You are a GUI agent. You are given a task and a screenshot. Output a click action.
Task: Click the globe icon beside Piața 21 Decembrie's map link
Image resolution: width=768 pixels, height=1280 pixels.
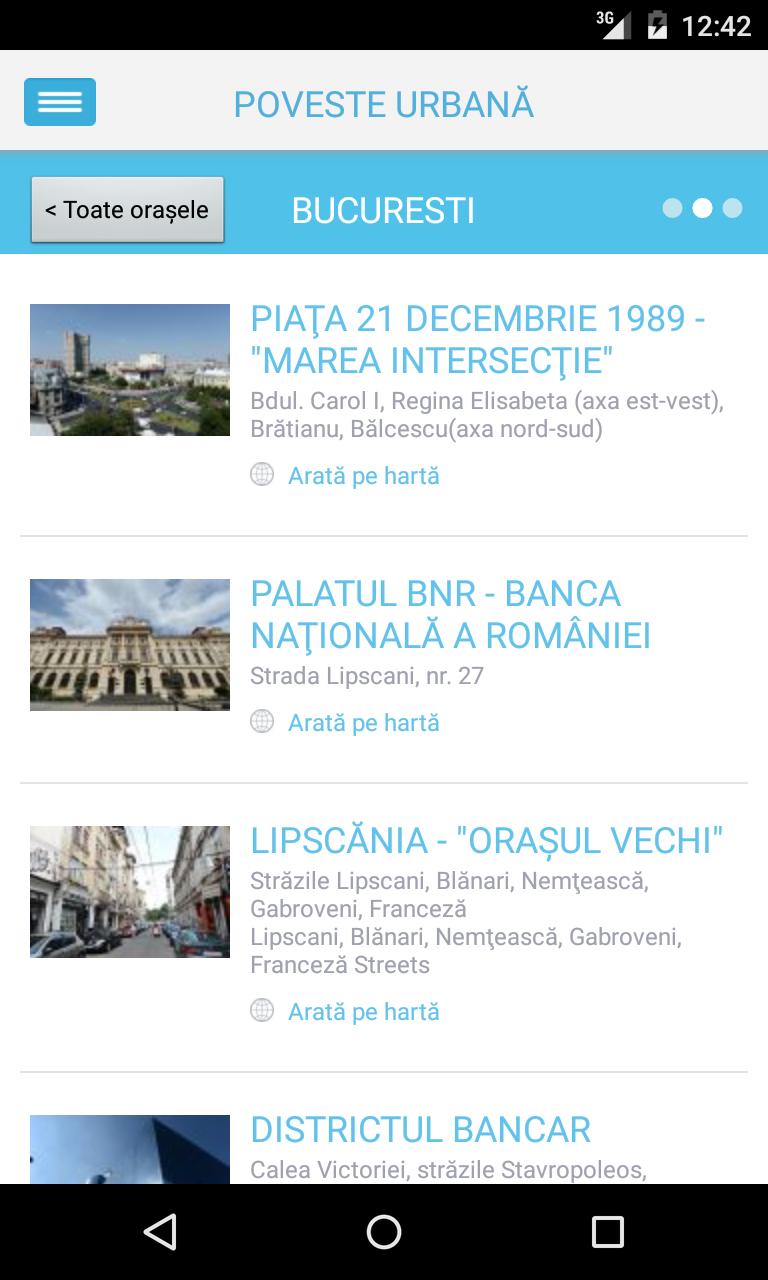tap(261, 474)
